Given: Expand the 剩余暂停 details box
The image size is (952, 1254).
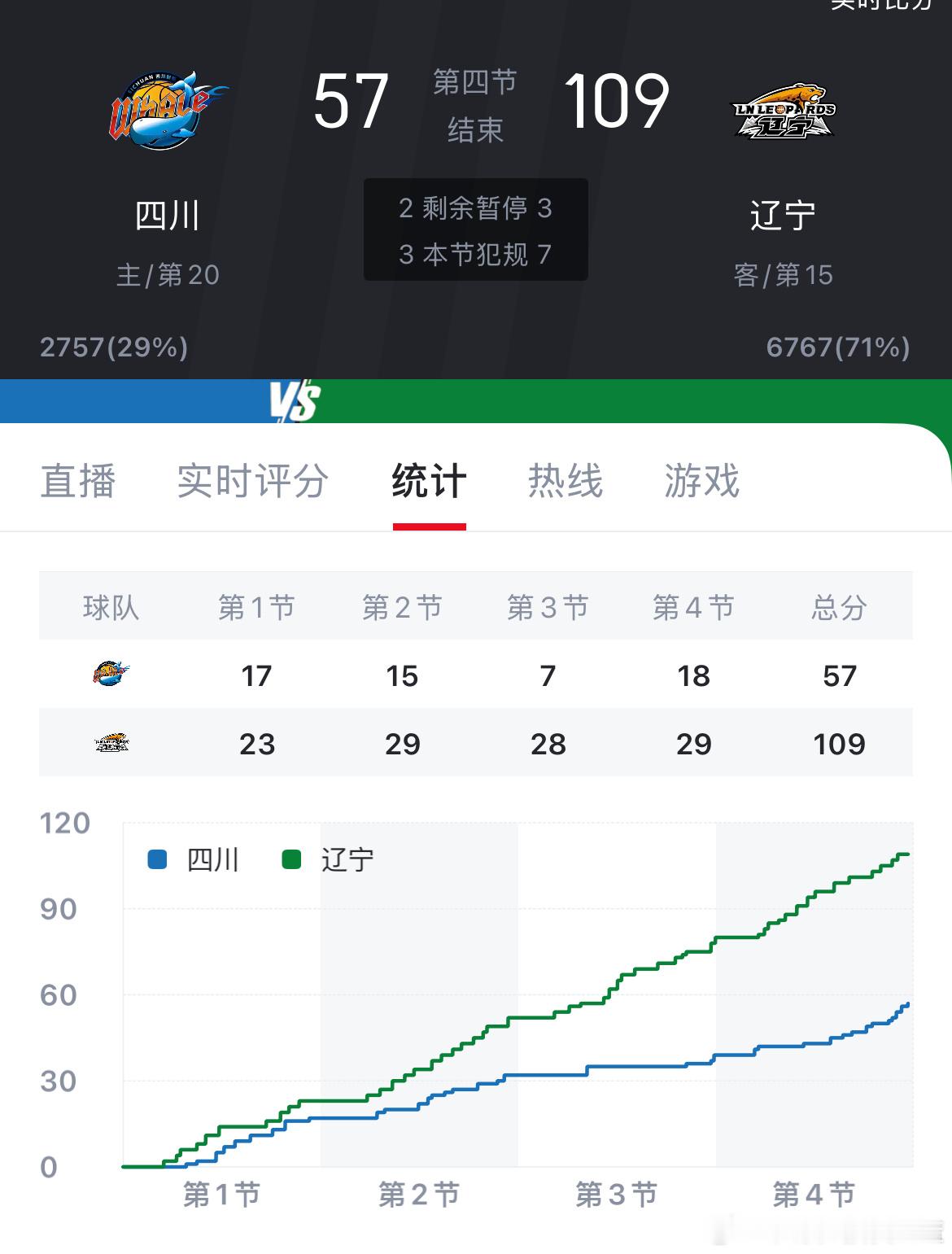Looking at the screenshot, I should click(474, 209).
